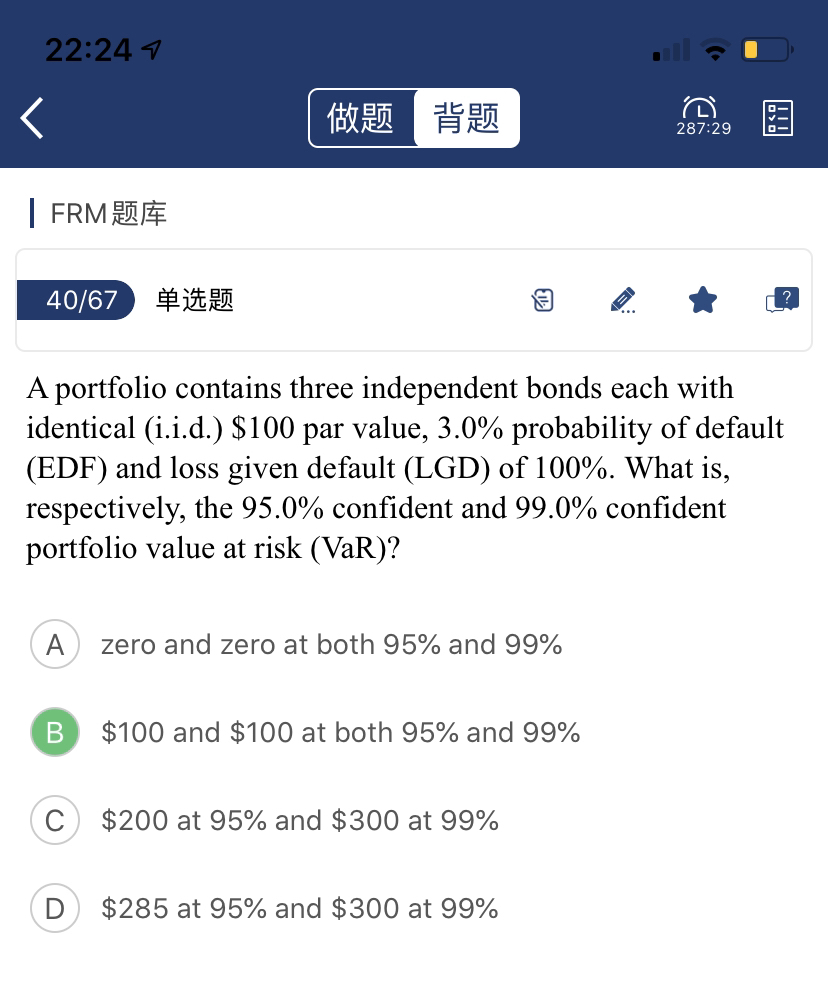Favorite this question with the star
Viewport: 828px width, 984px height.
click(x=703, y=299)
